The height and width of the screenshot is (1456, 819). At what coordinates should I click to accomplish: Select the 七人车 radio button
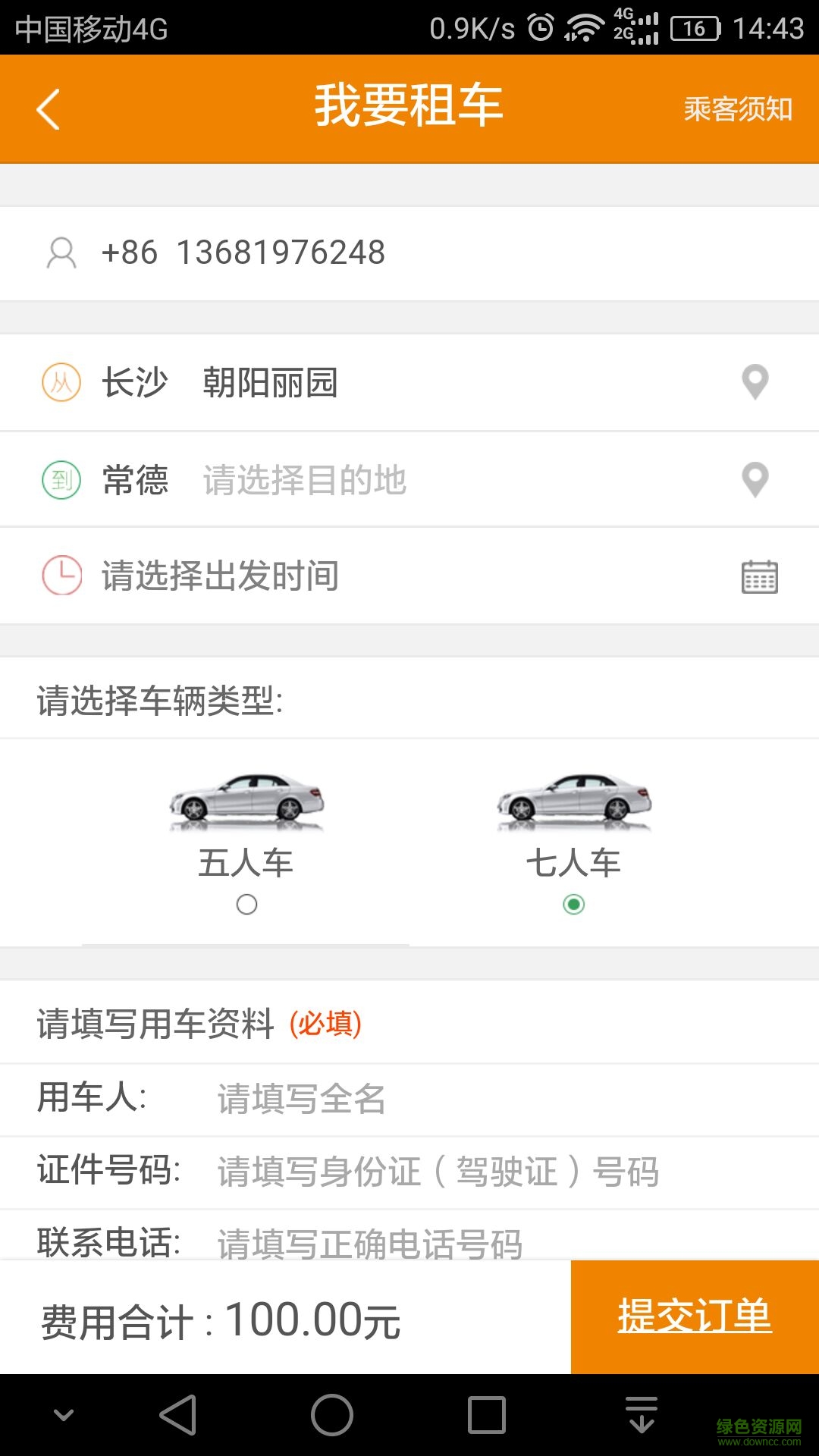[574, 904]
